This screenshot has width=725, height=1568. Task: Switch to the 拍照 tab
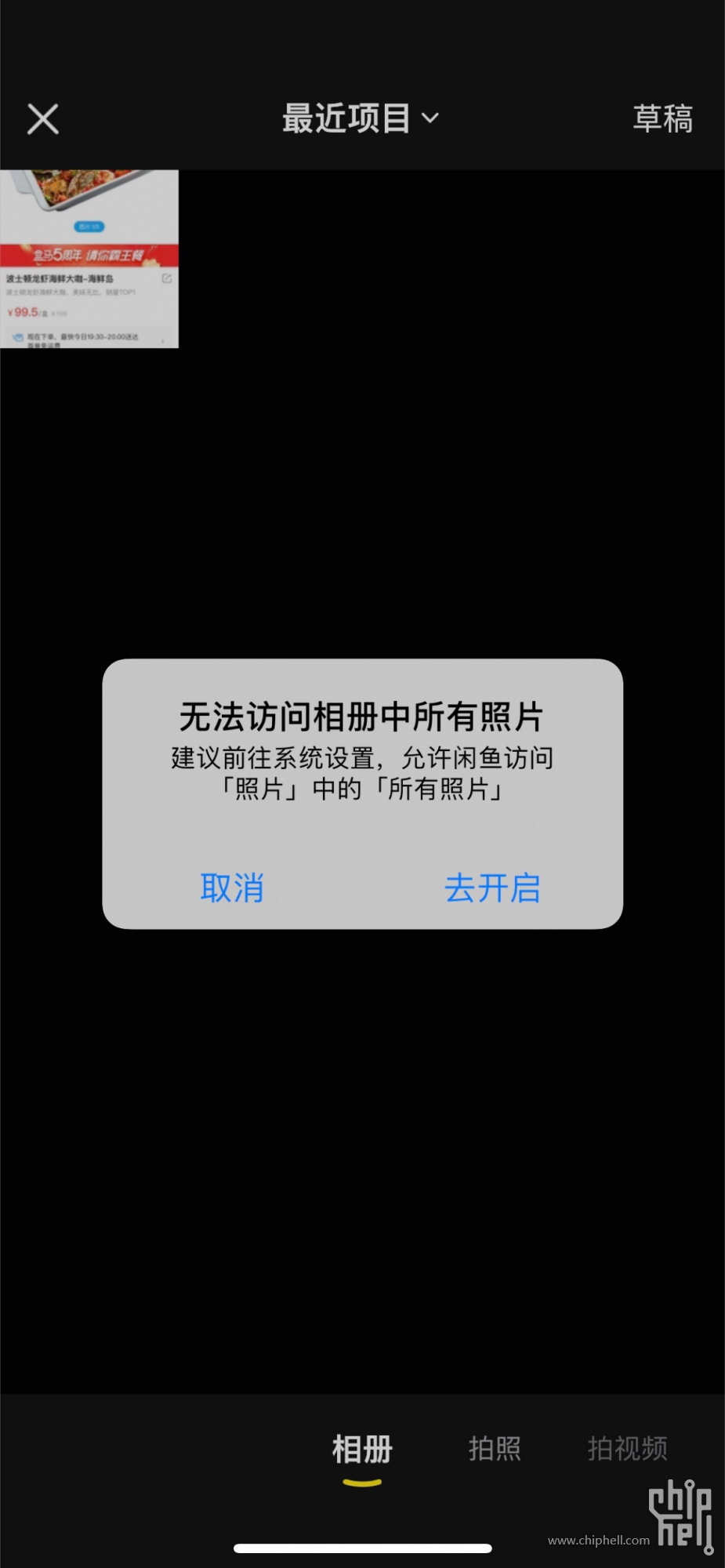click(495, 1449)
